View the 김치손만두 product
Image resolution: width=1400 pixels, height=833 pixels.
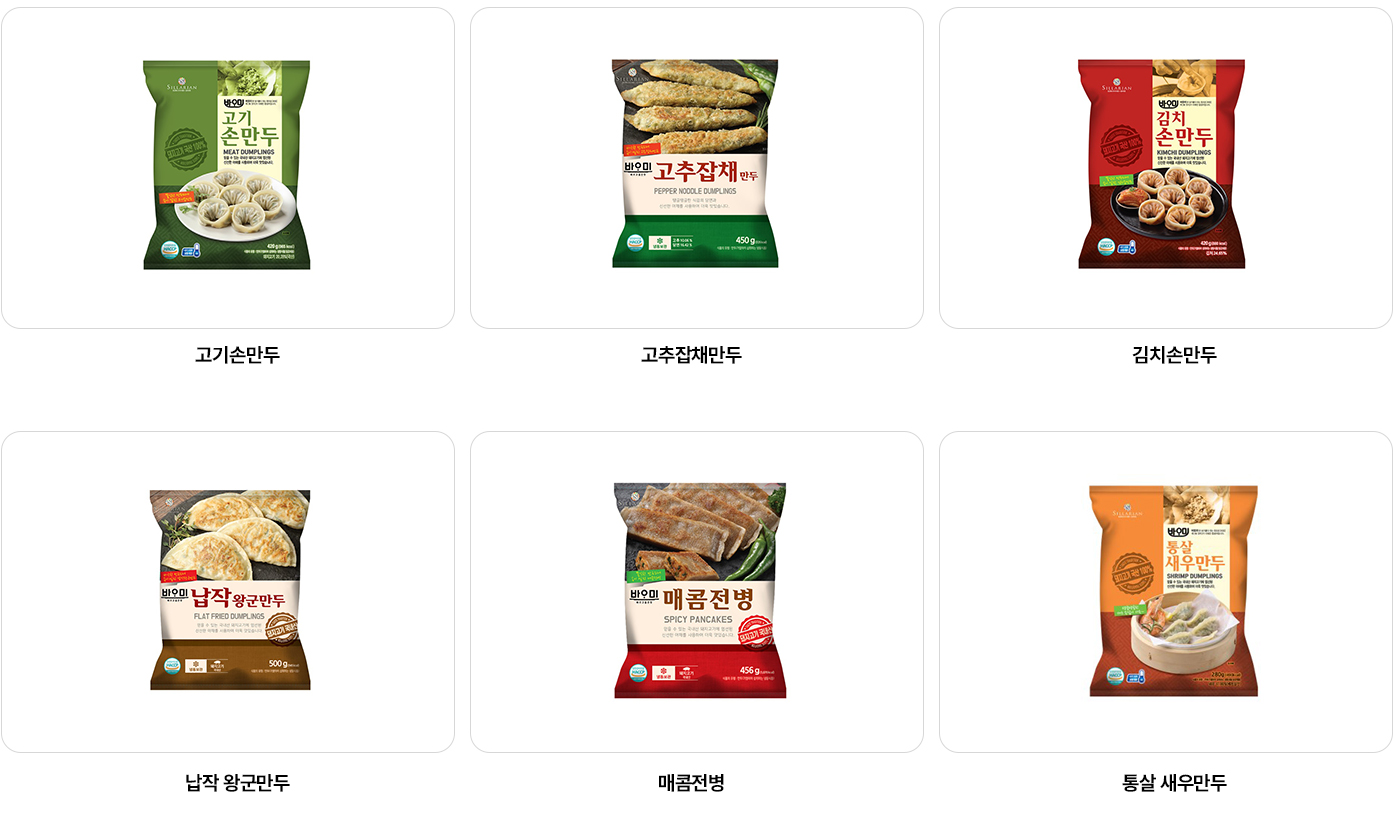(x=1165, y=167)
